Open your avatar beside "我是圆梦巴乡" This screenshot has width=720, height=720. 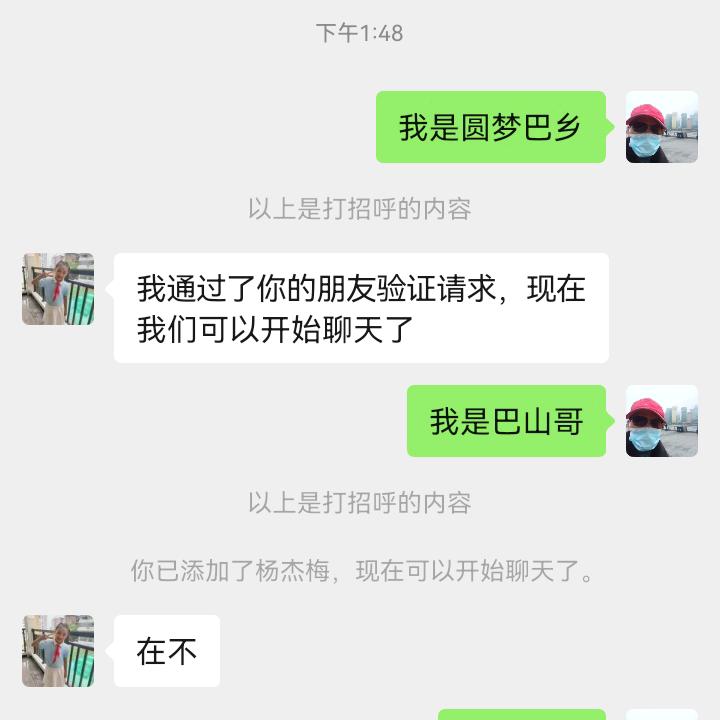click(x=661, y=127)
